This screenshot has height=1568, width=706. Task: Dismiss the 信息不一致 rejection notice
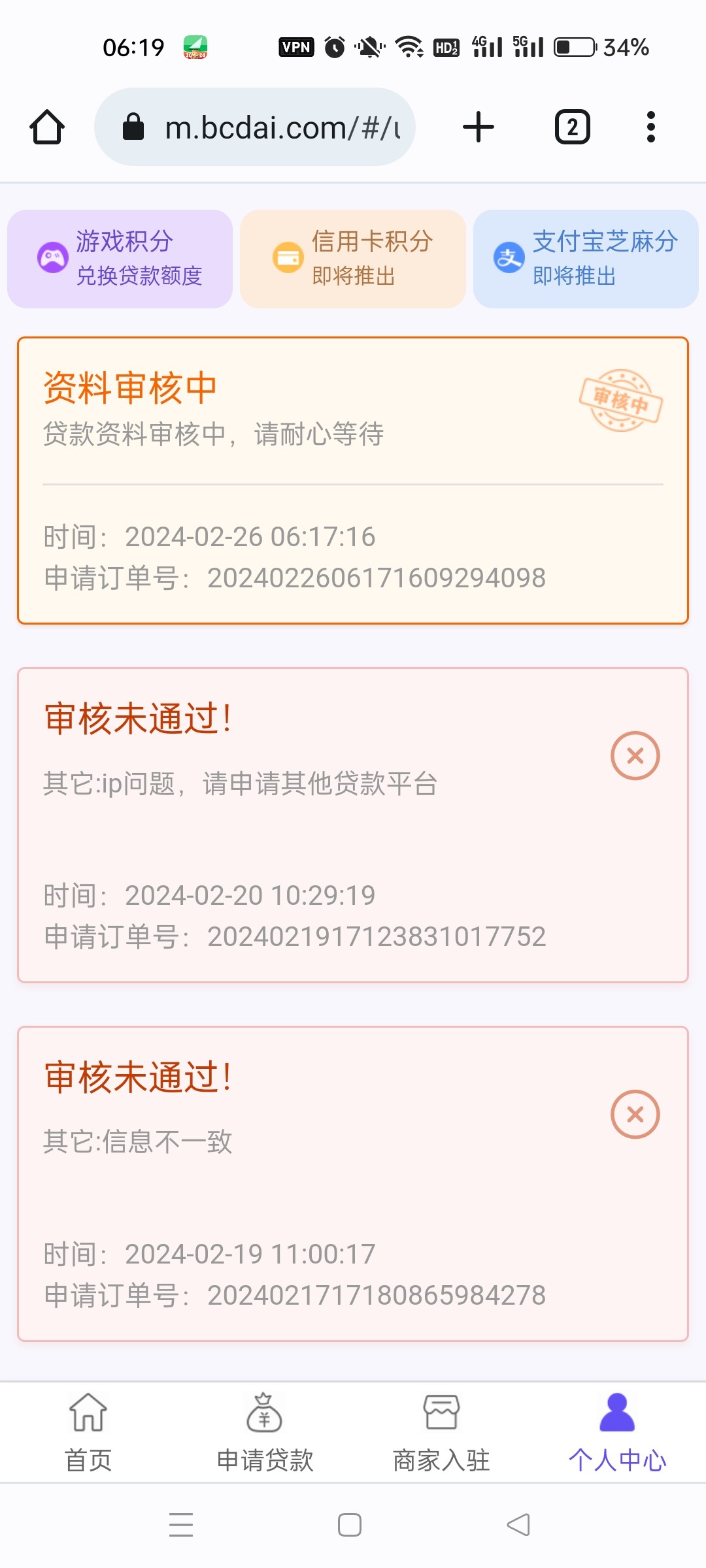click(x=634, y=1115)
